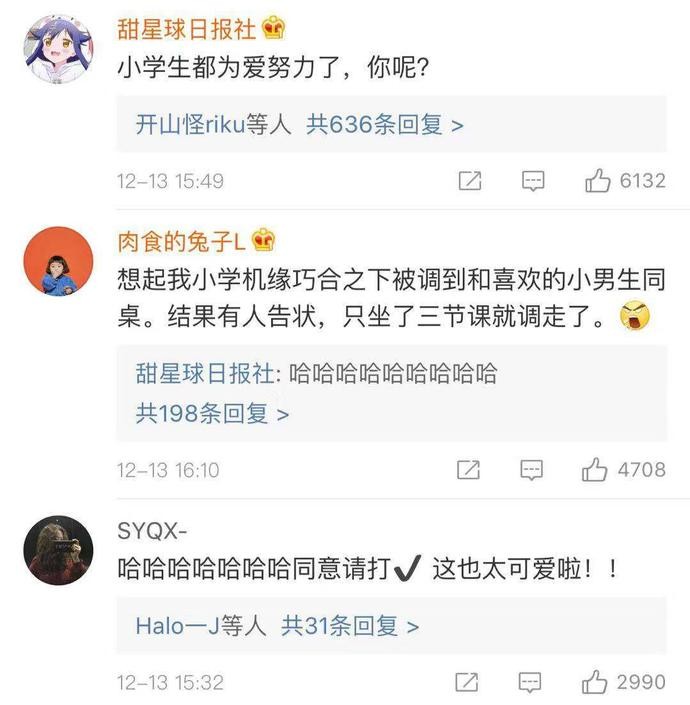This screenshot has width=690, height=705.
Task: Reply to SYQX-'s comment
Action: pyautogui.click(x=534, y=682)
